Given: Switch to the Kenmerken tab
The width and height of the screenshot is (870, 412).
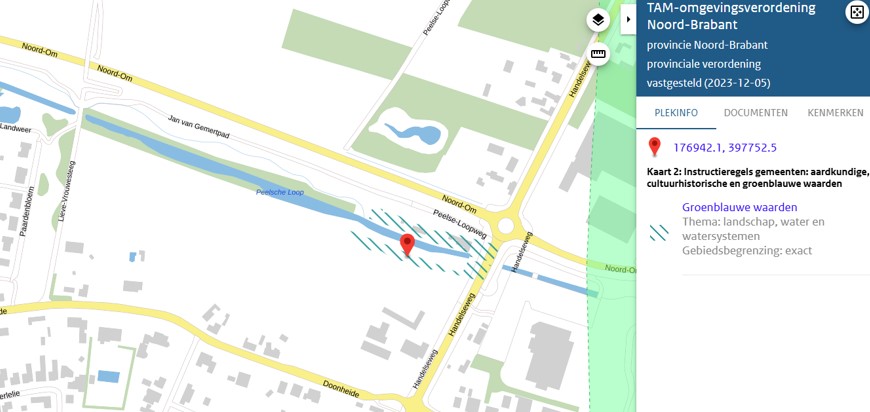Looking at the screenshot, I should coord(835,113).
